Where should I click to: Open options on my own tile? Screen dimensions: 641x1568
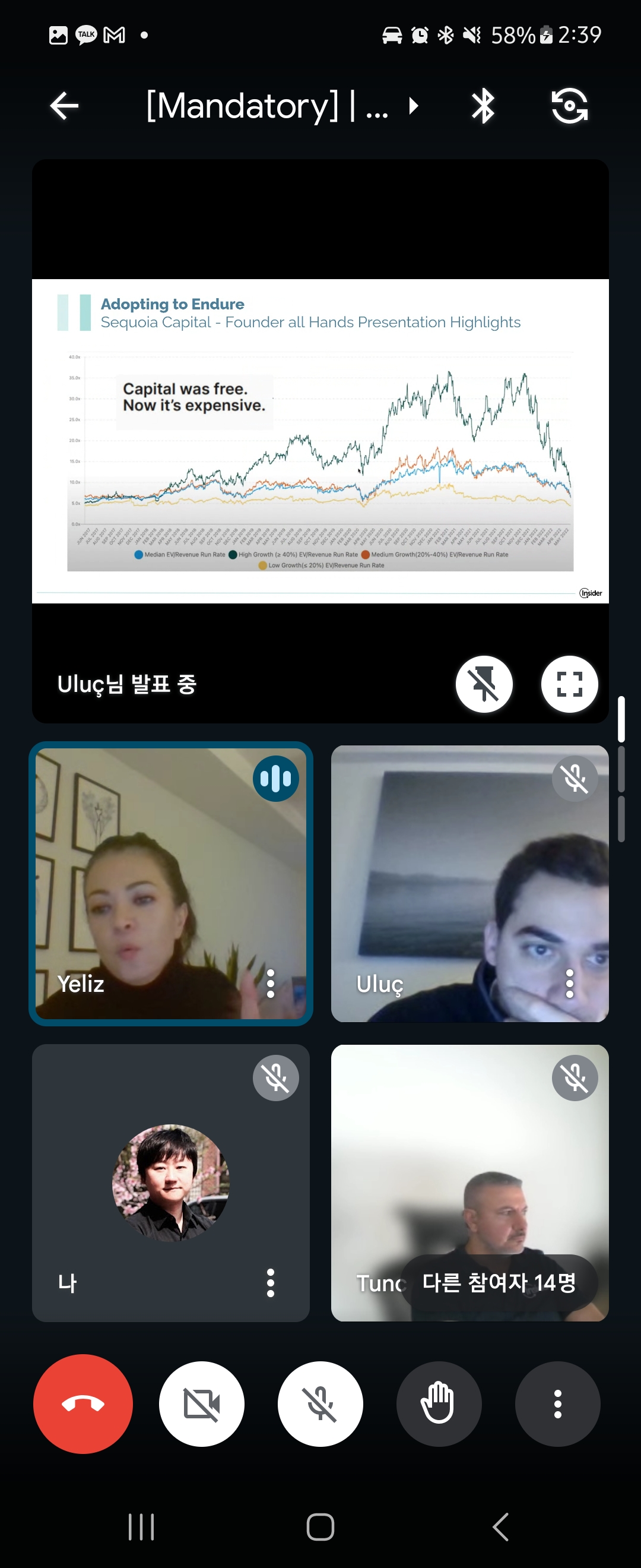(x=271, y=1282)
